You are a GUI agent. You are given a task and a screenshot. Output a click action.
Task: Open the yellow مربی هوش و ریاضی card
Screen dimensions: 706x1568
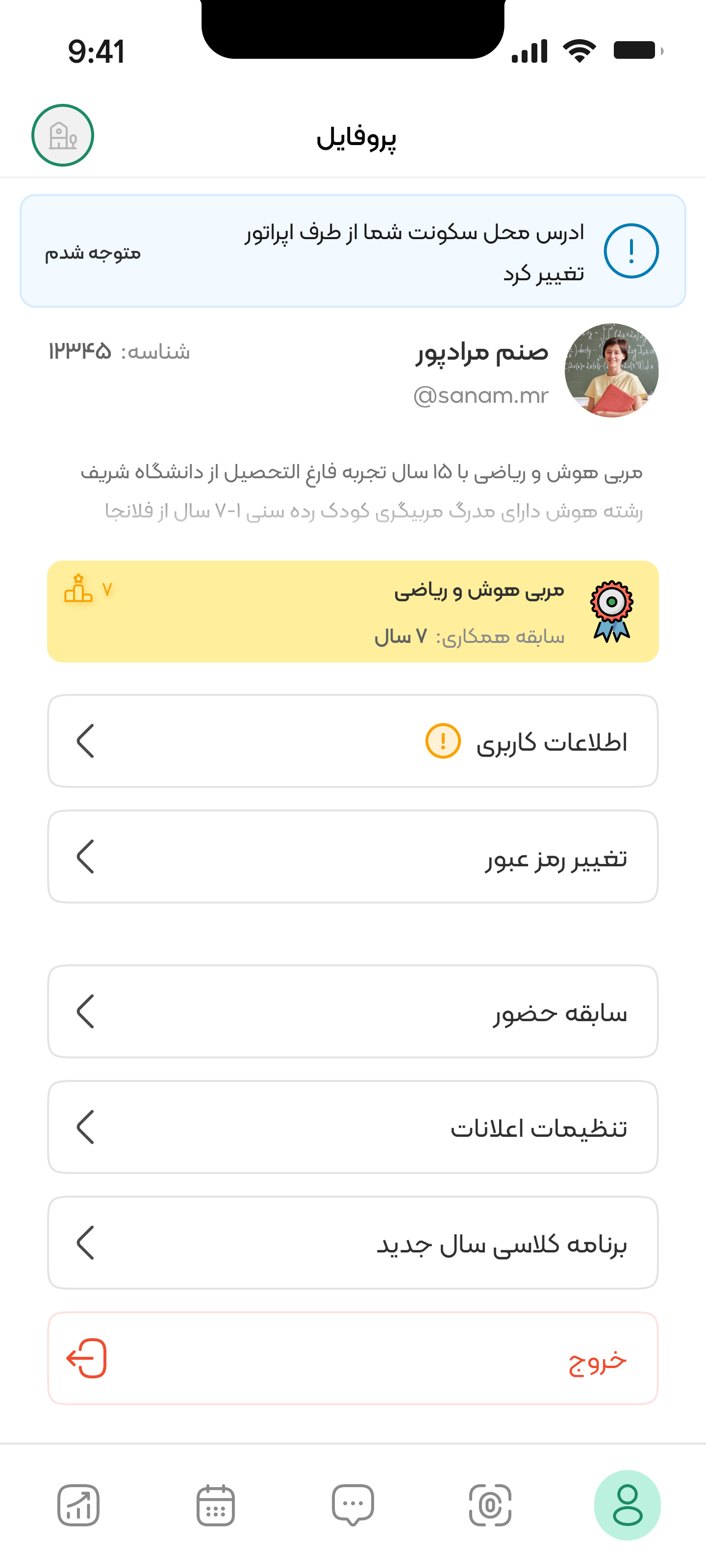tap(353, 611)
